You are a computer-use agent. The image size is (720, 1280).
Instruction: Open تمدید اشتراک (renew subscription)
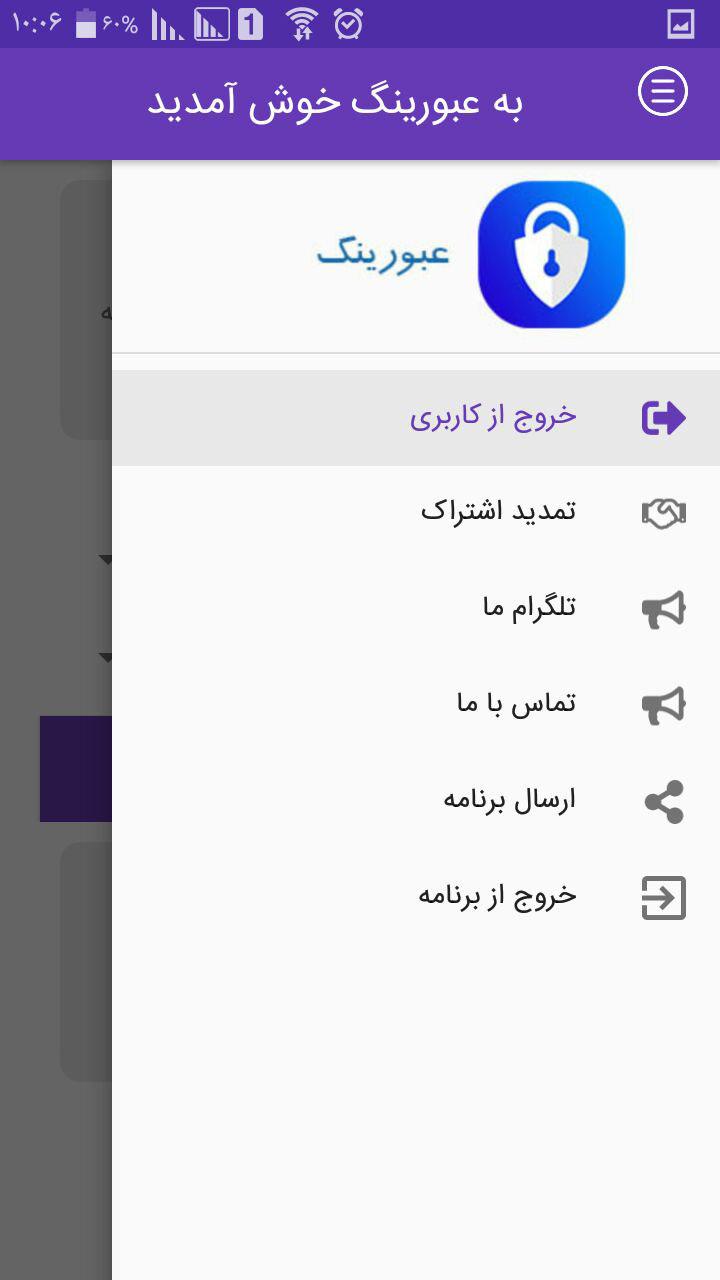[498, 512]
